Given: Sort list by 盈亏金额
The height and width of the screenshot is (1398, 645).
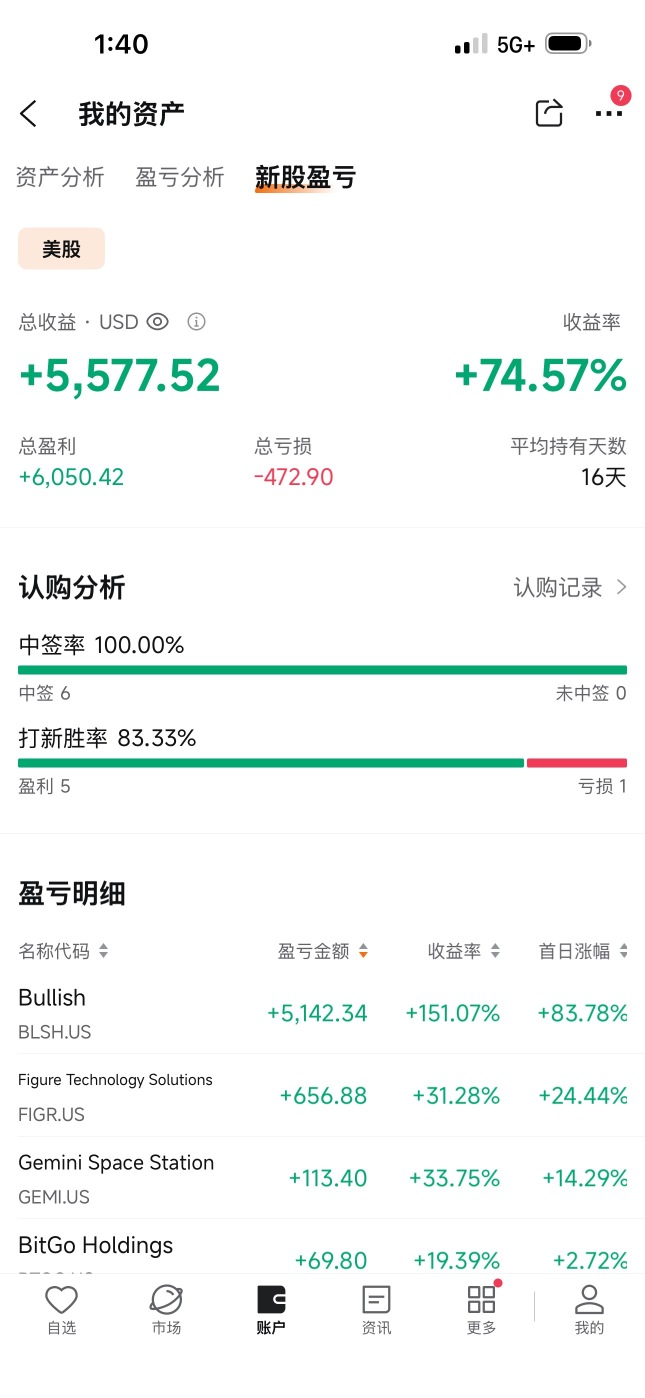Looking at the screenshot, I should (x=323, y=951).
